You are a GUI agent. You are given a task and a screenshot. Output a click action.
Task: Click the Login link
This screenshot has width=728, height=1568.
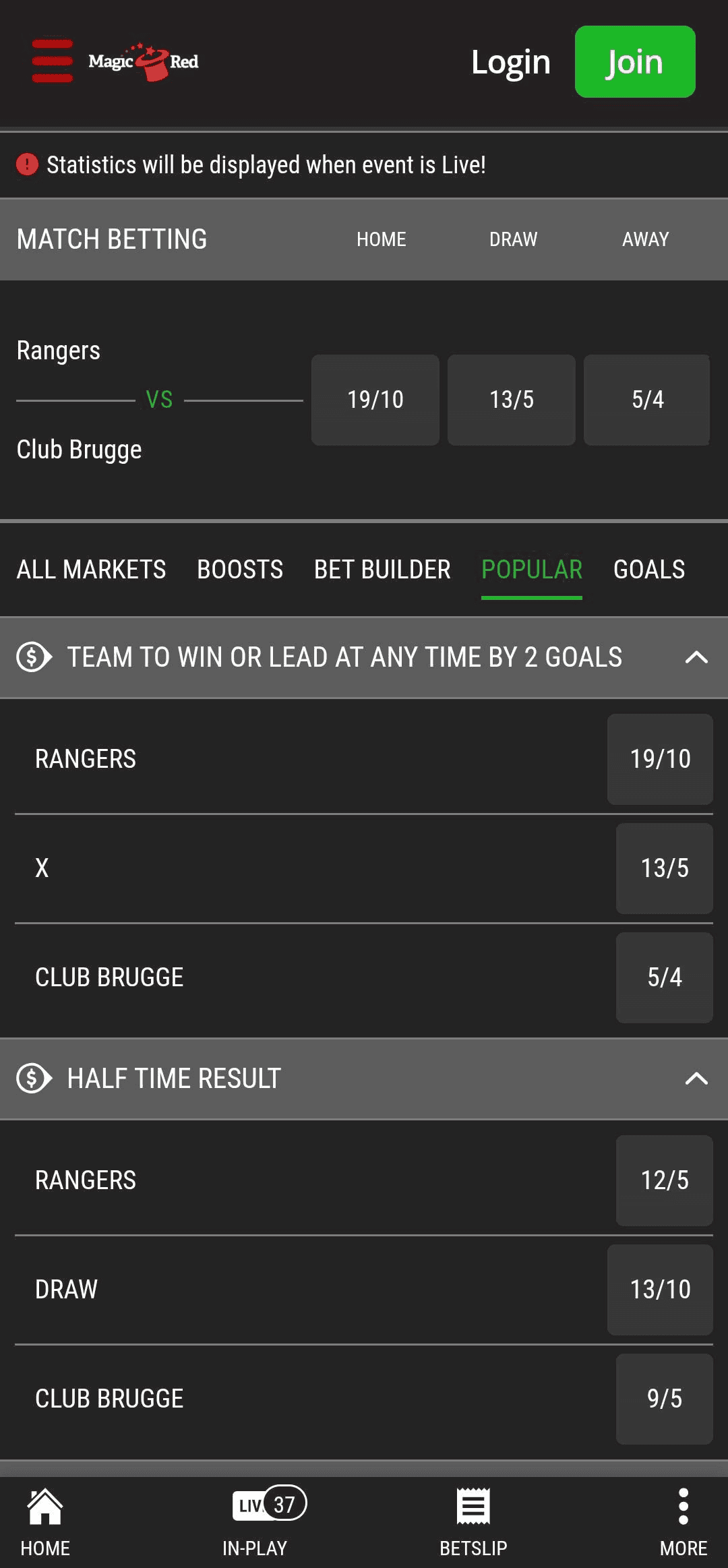tap(511, 61)
